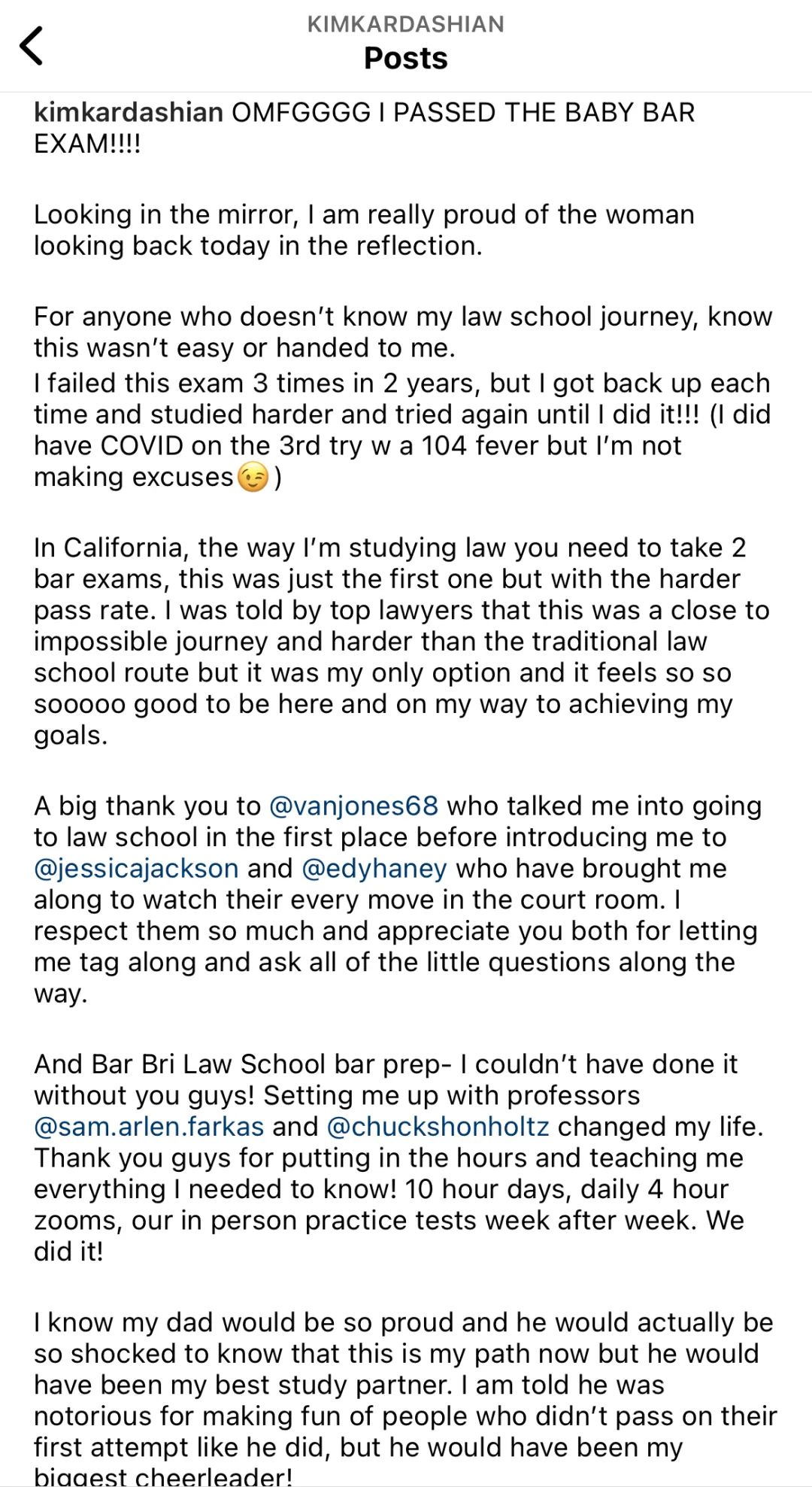Go back using the header arrow
Image resolution: width=812 pixels, height=1487 pixels.
point(32,46)
